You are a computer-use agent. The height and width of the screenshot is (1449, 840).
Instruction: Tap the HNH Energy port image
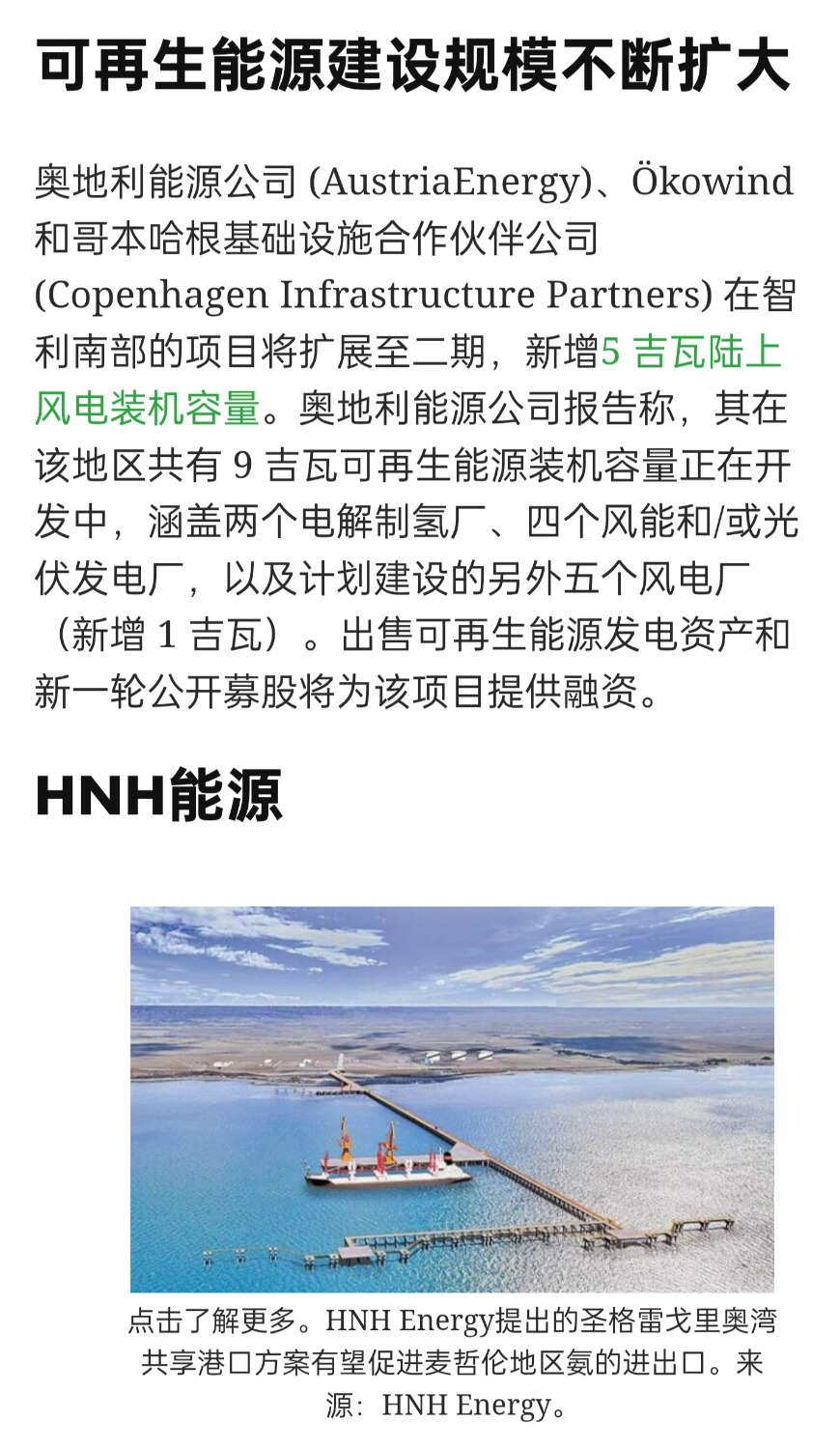(452, 1098)
